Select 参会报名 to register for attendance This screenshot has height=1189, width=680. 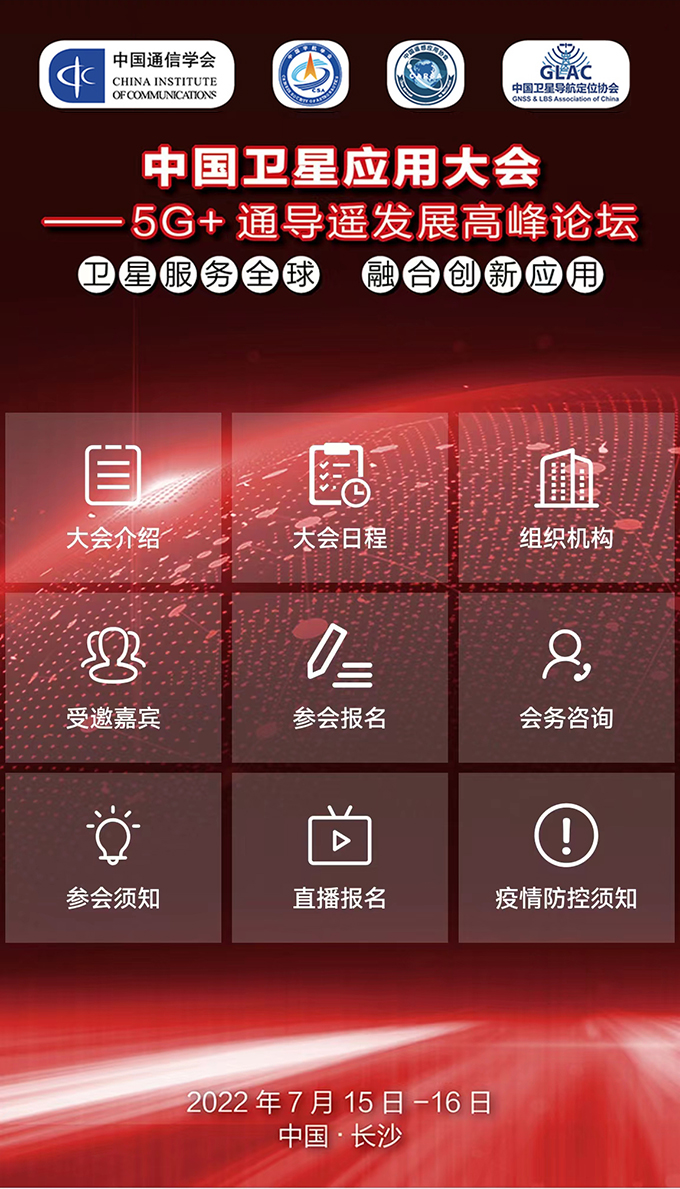click(340, 677)
